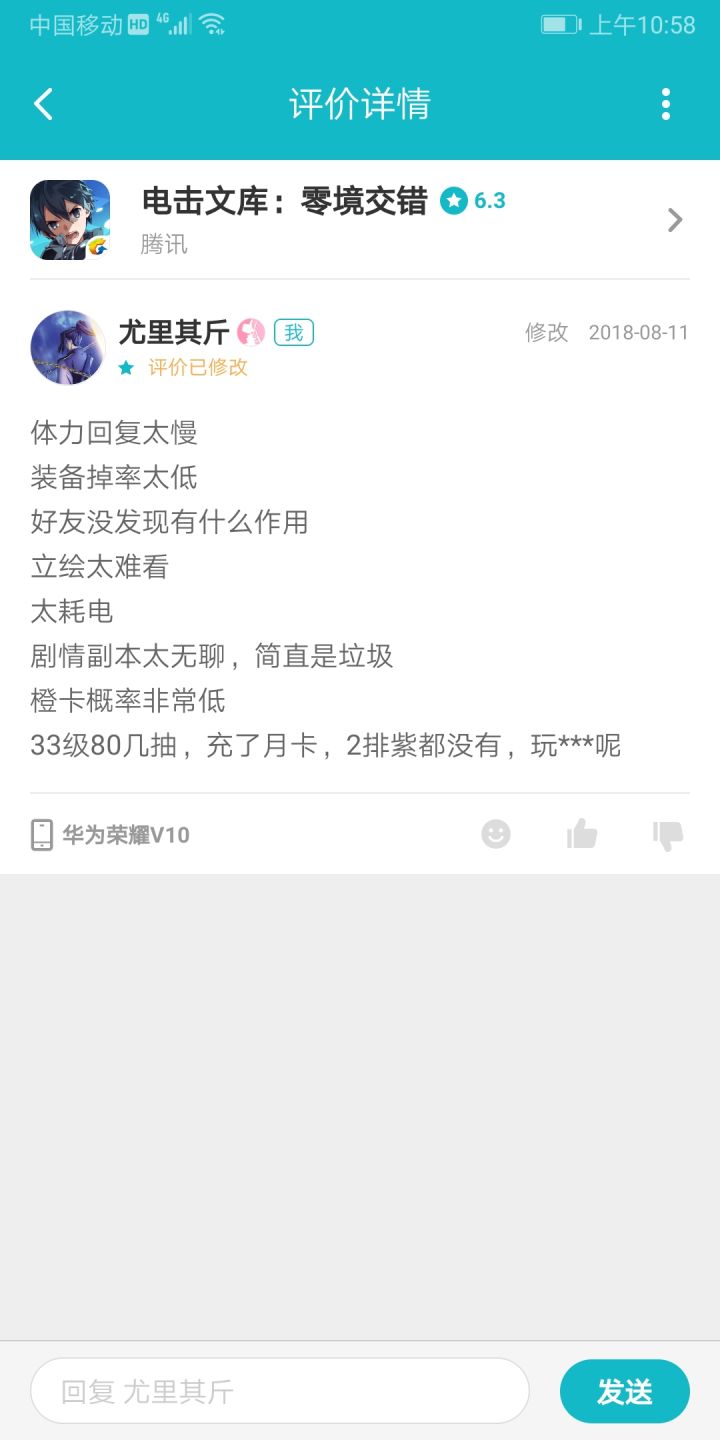This screenshot has height=1440, width=720.
Task: Open the 电击文库：零境交错 game page
Action: pyautogui.click(x=360, y=220)
